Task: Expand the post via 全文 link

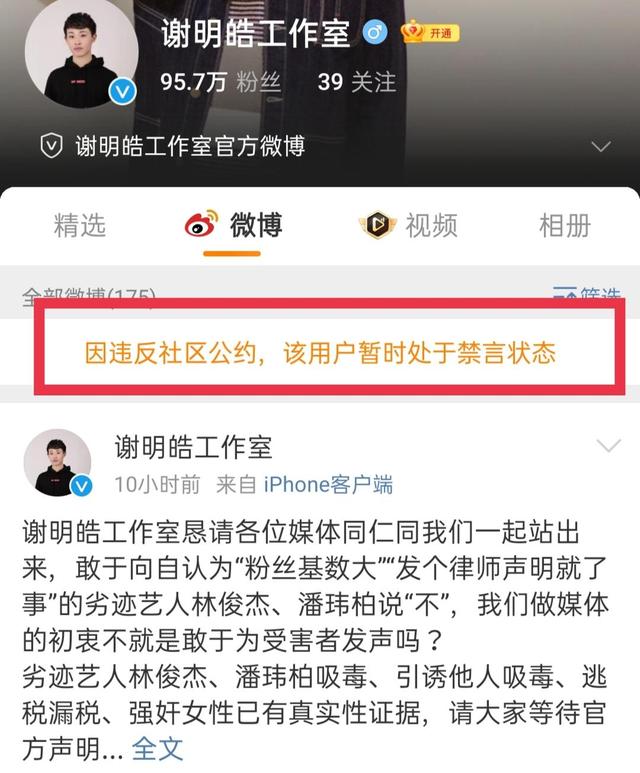Action: pos(158,748)
